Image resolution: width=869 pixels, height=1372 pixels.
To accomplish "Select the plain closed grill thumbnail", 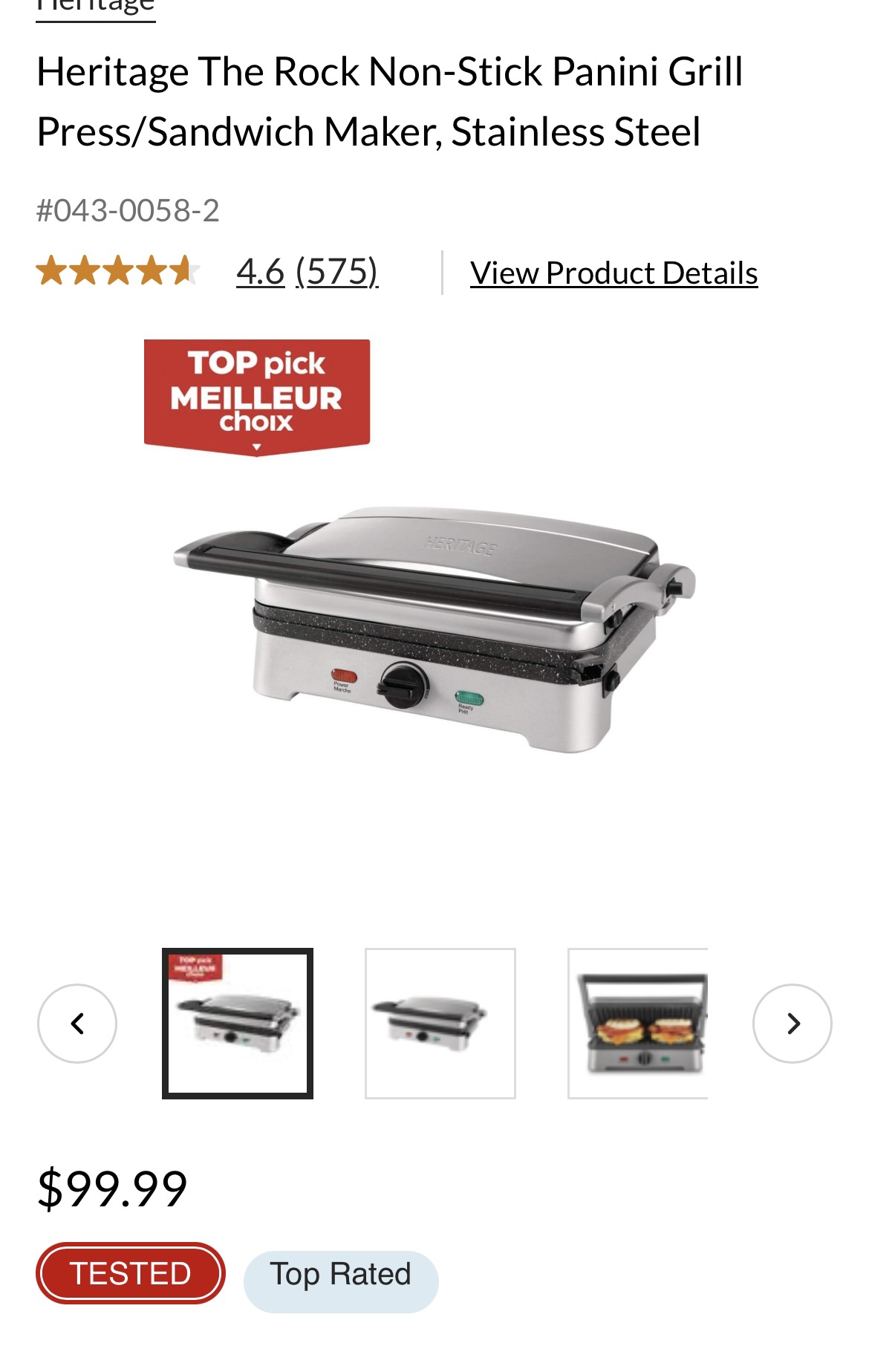I will coord(440,1024).
